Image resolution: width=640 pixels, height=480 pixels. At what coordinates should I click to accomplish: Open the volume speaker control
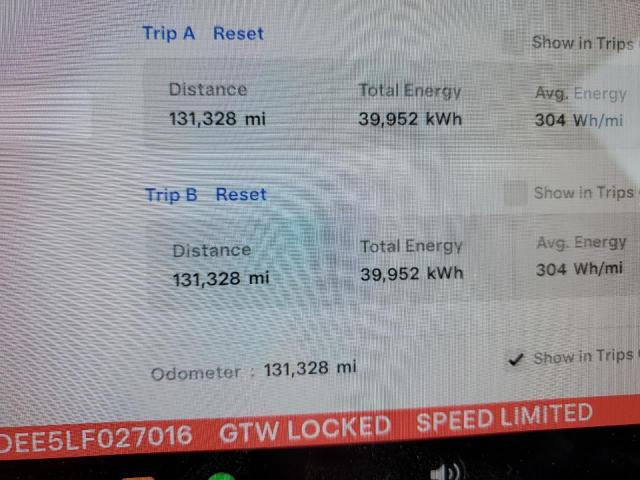(448, 471)
